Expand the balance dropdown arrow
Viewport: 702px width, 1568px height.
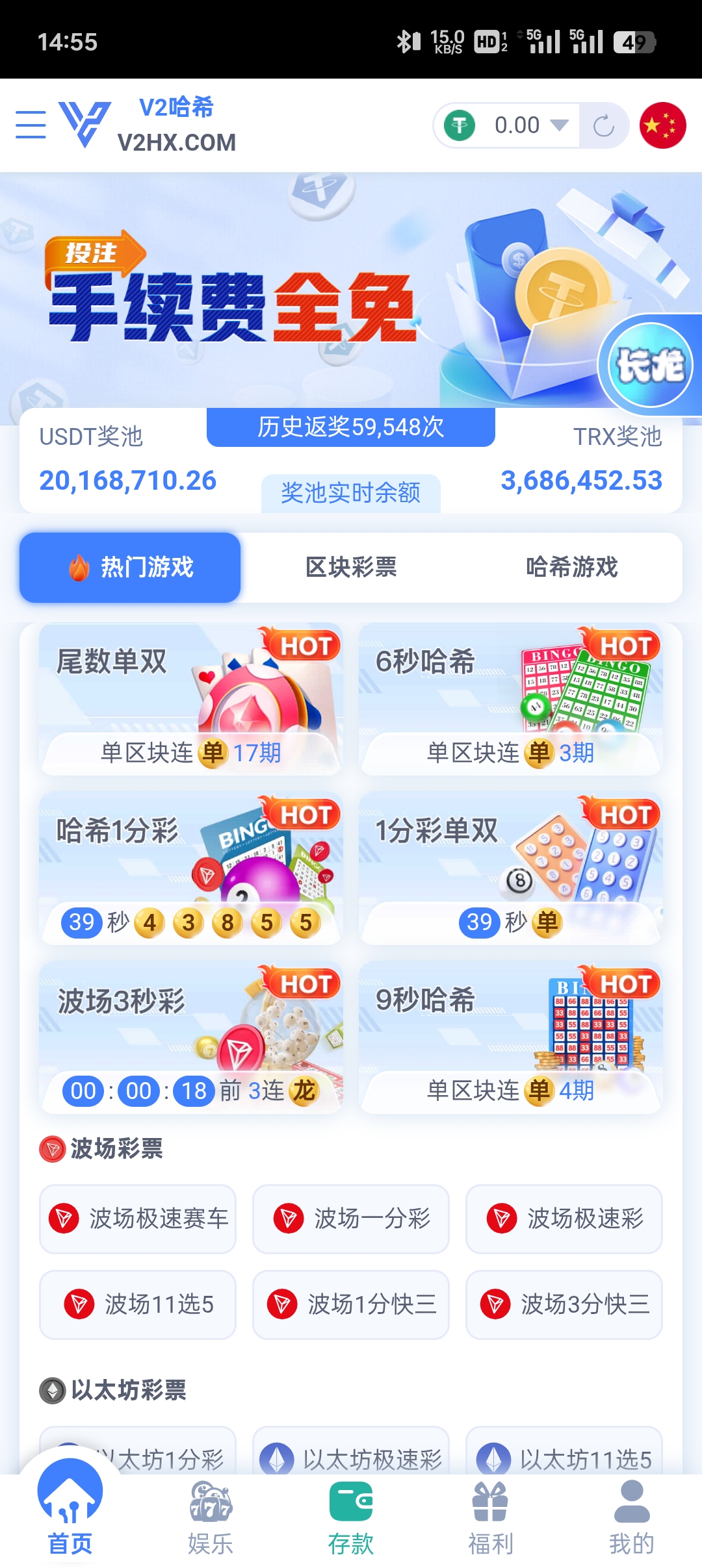(558, 125)
